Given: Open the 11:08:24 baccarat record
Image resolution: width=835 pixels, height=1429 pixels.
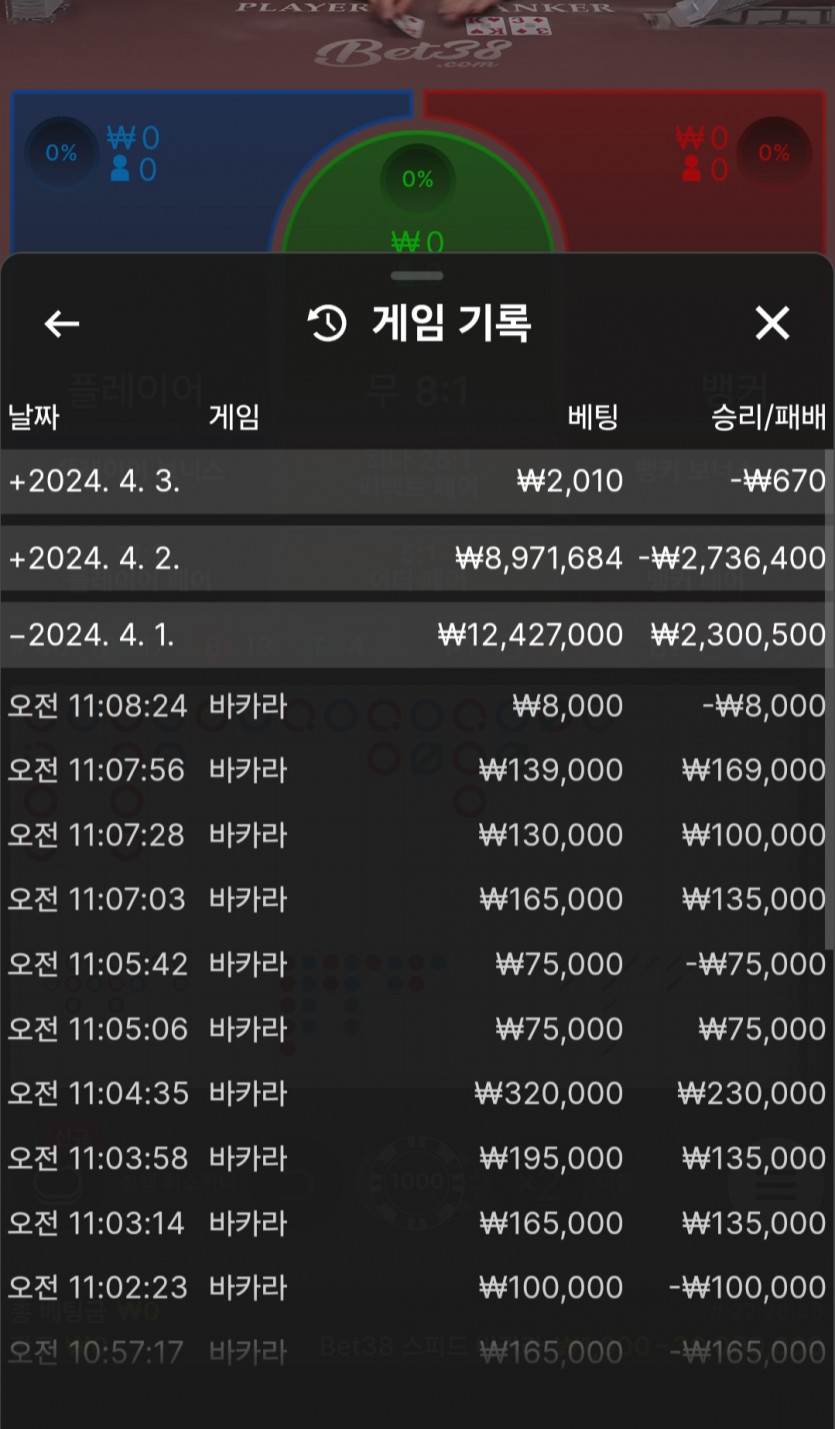Looking at the screenshot, I should [417, 706].
